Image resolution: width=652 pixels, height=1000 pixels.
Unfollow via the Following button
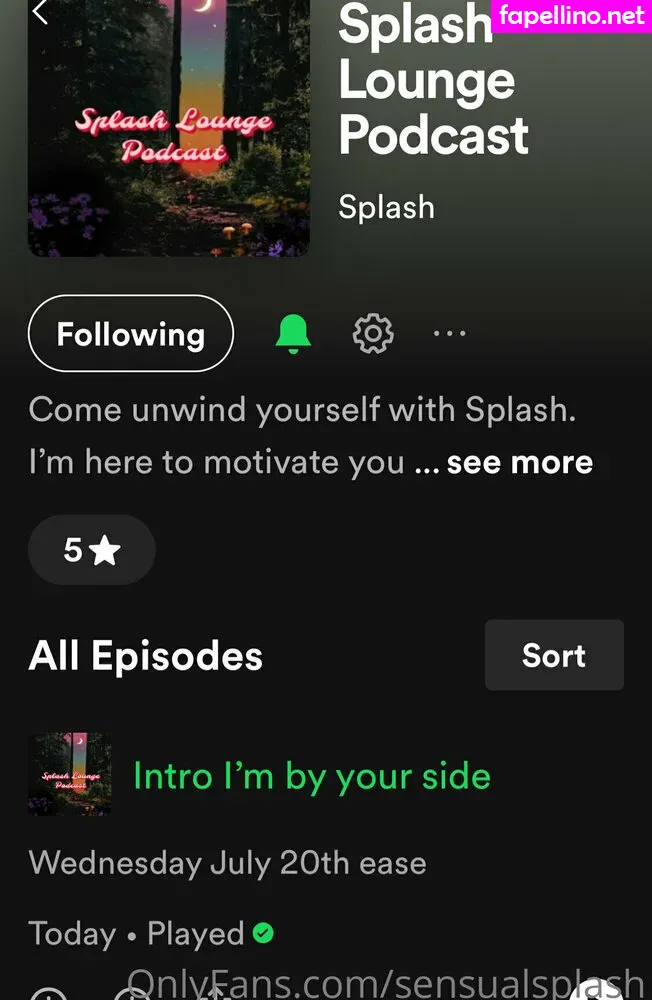pos(131,334)
